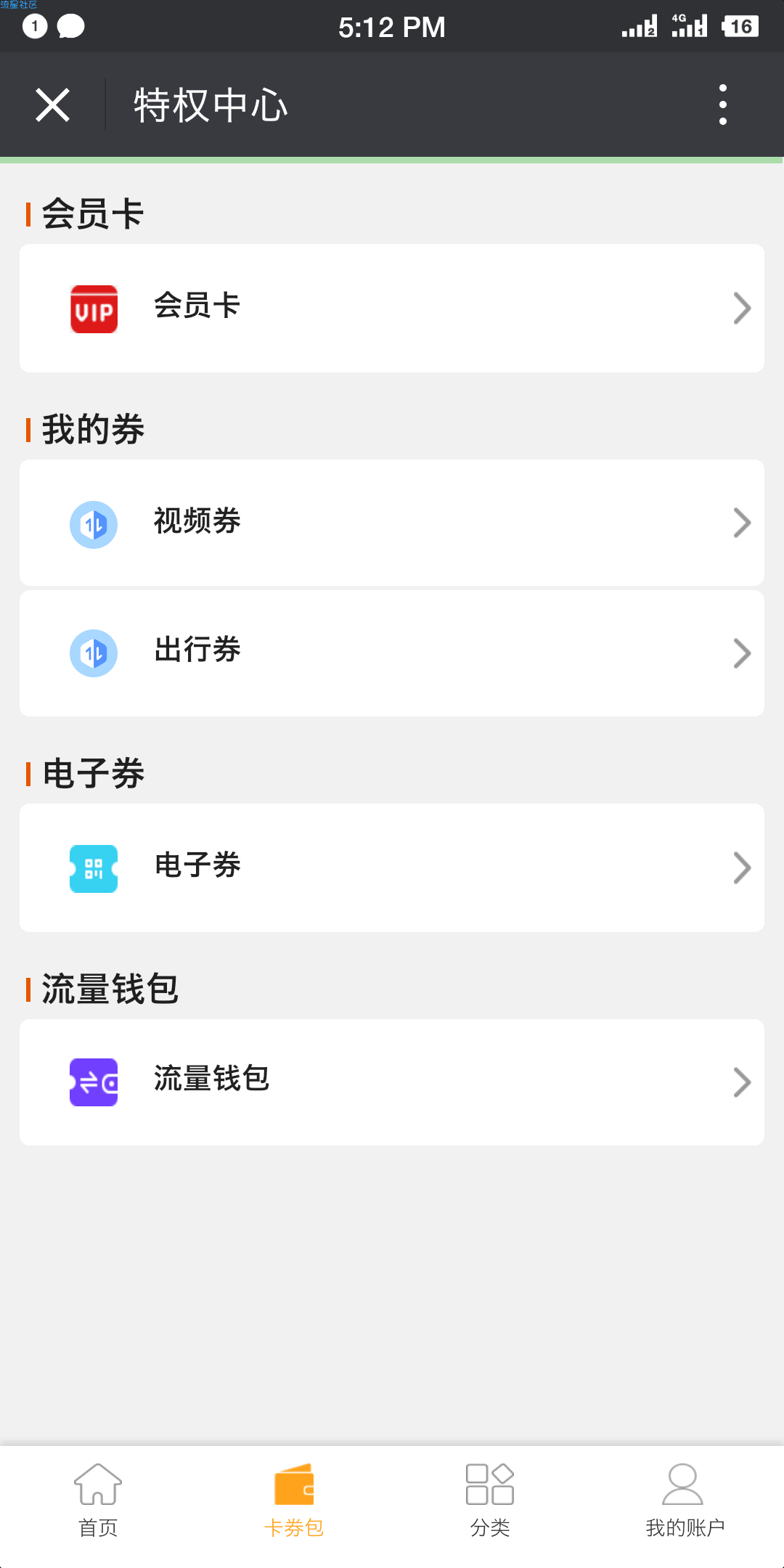Viewport: 784px width, 1568px height.
Task: Open the three-dot overflow menu
Action: click(722, 105)
